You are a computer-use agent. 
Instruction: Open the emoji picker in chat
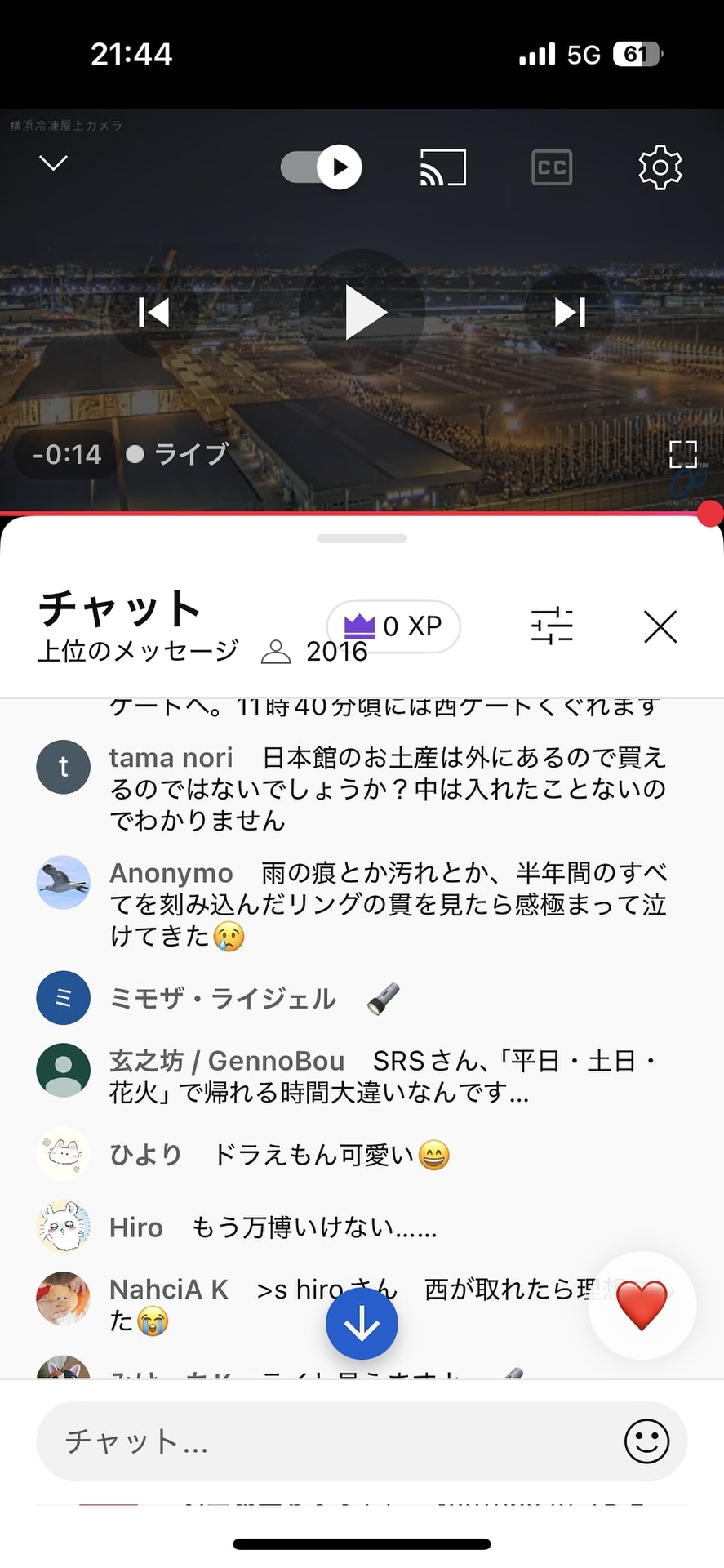[646, 1441]
